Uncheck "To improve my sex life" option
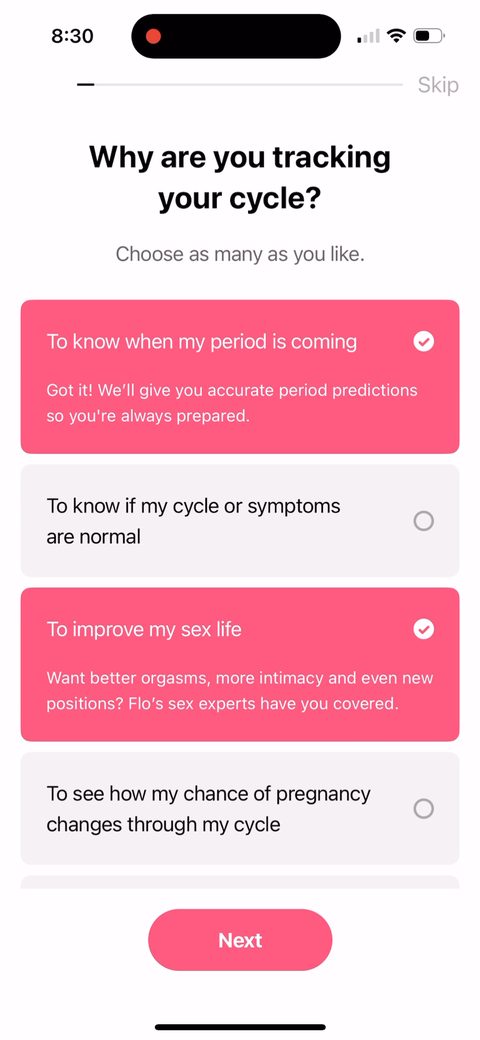This screenshot has width=480, height=1040. pos(240,664)
